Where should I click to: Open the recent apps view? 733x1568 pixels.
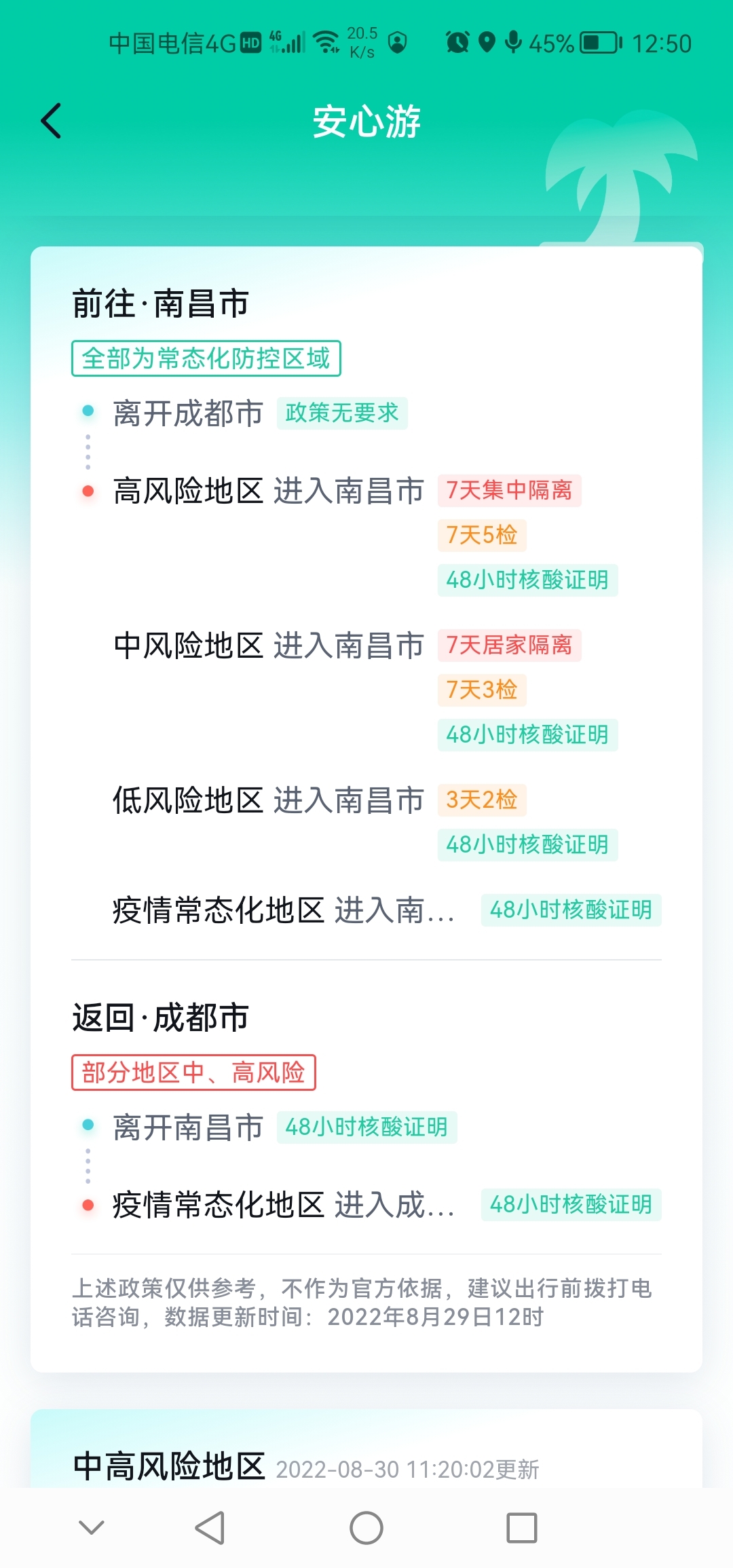point(522,1528)
